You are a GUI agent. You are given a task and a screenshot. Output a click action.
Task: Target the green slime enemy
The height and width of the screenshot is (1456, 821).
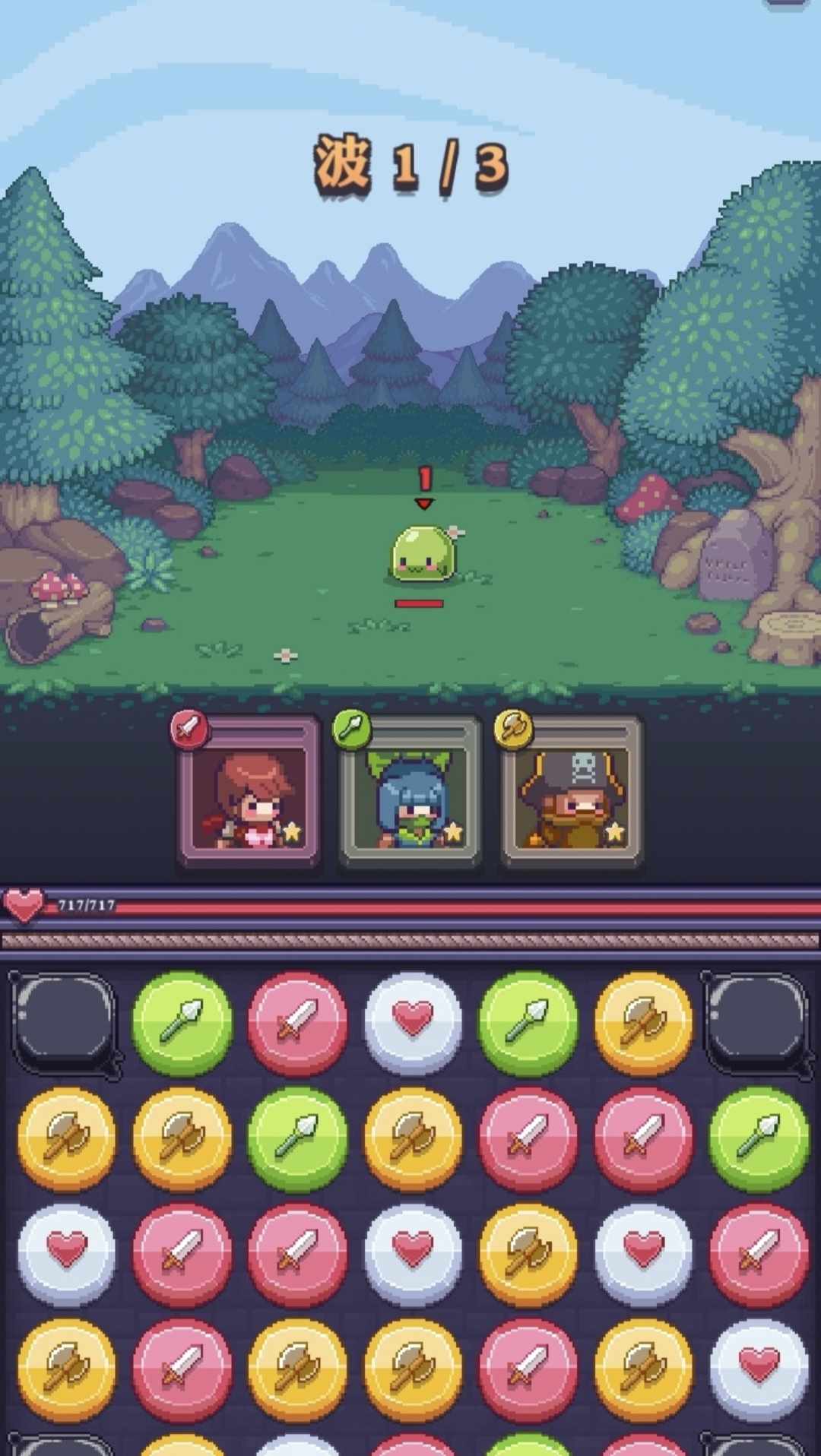click(421, 555)
